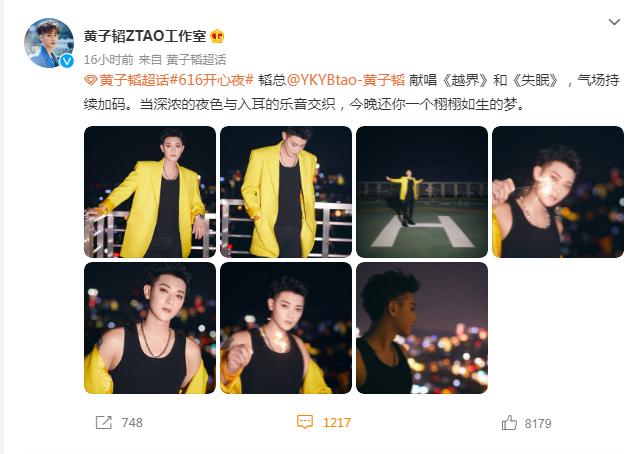The image size is (639, 454).
Task: Open the 黄子韬超话 source link
Action: (x=196, y=59)
